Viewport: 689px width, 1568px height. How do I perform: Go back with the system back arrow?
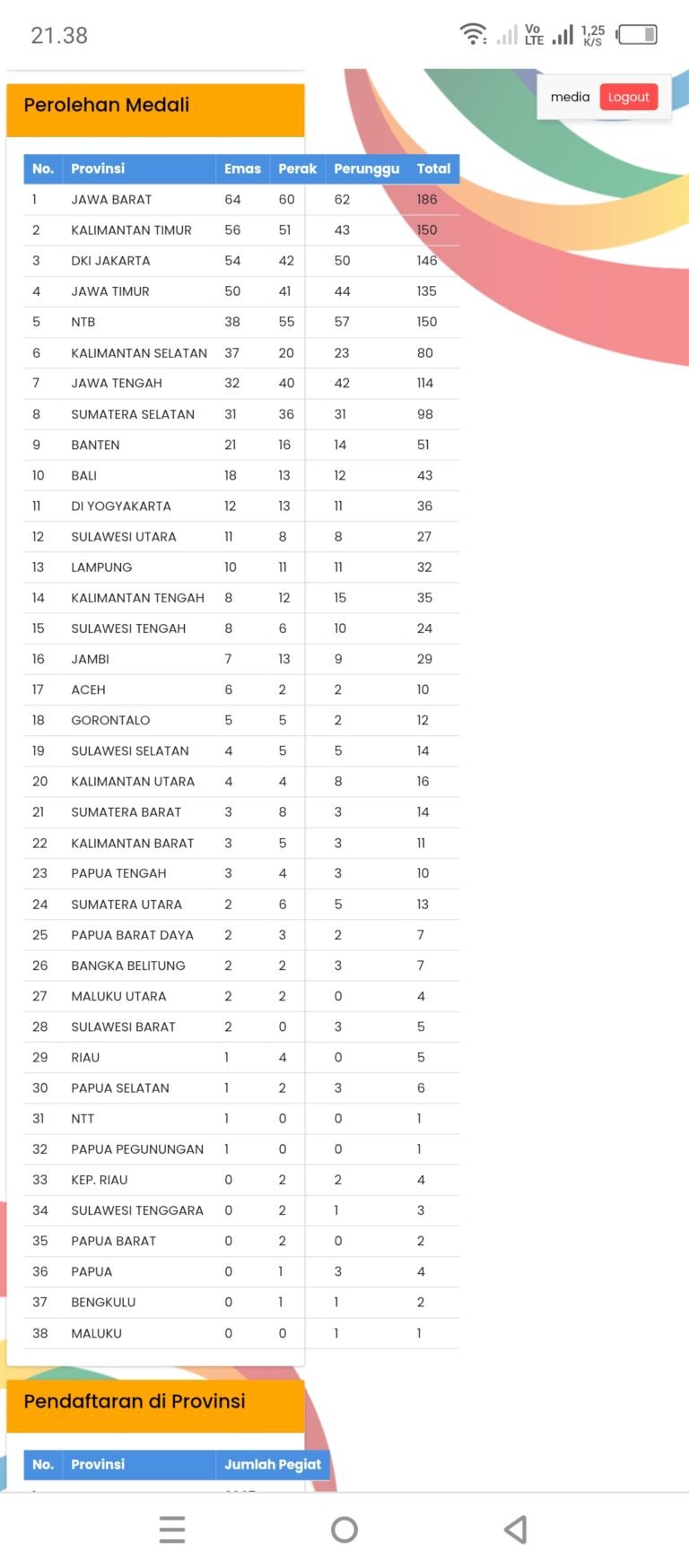click(x=516, y=1529)
